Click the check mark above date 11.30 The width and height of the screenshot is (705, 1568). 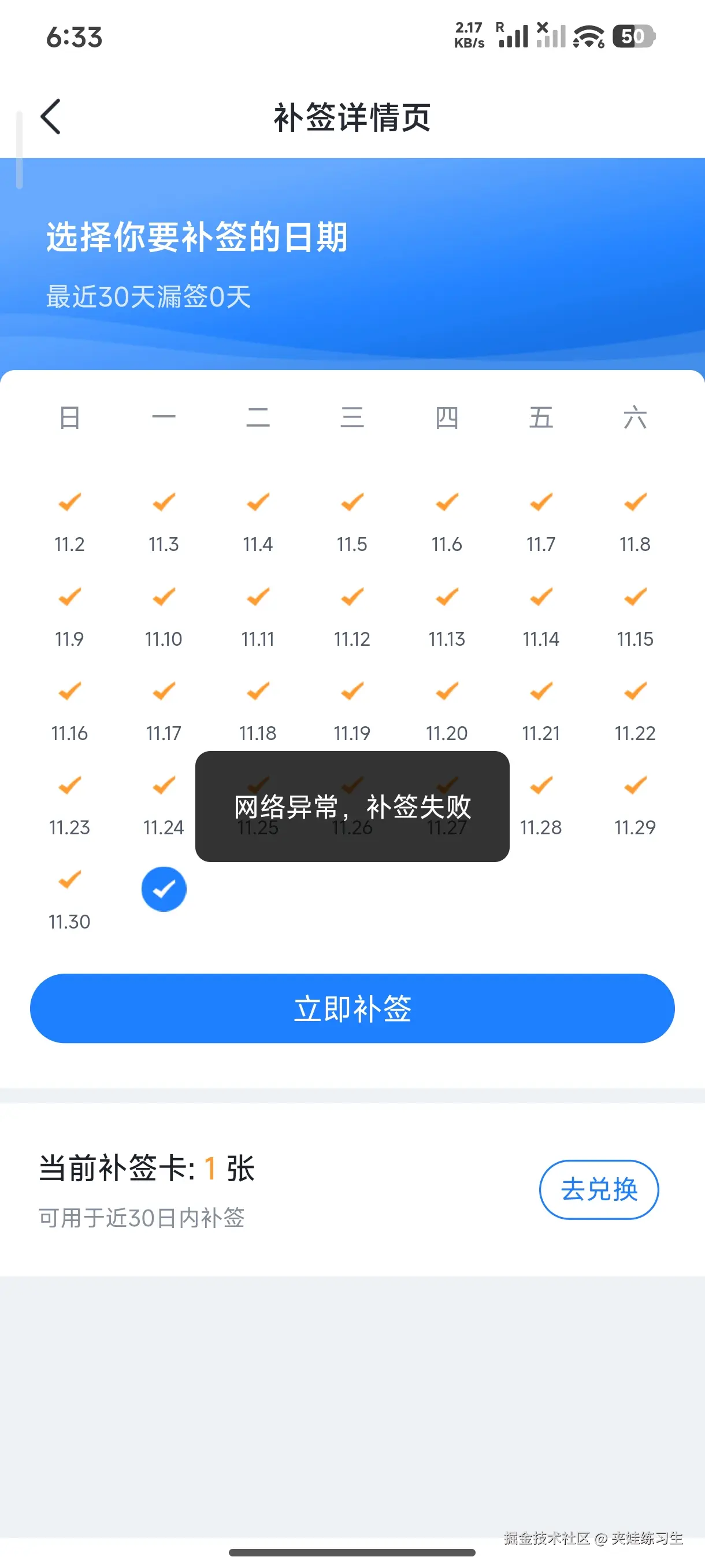click(69, 879)
